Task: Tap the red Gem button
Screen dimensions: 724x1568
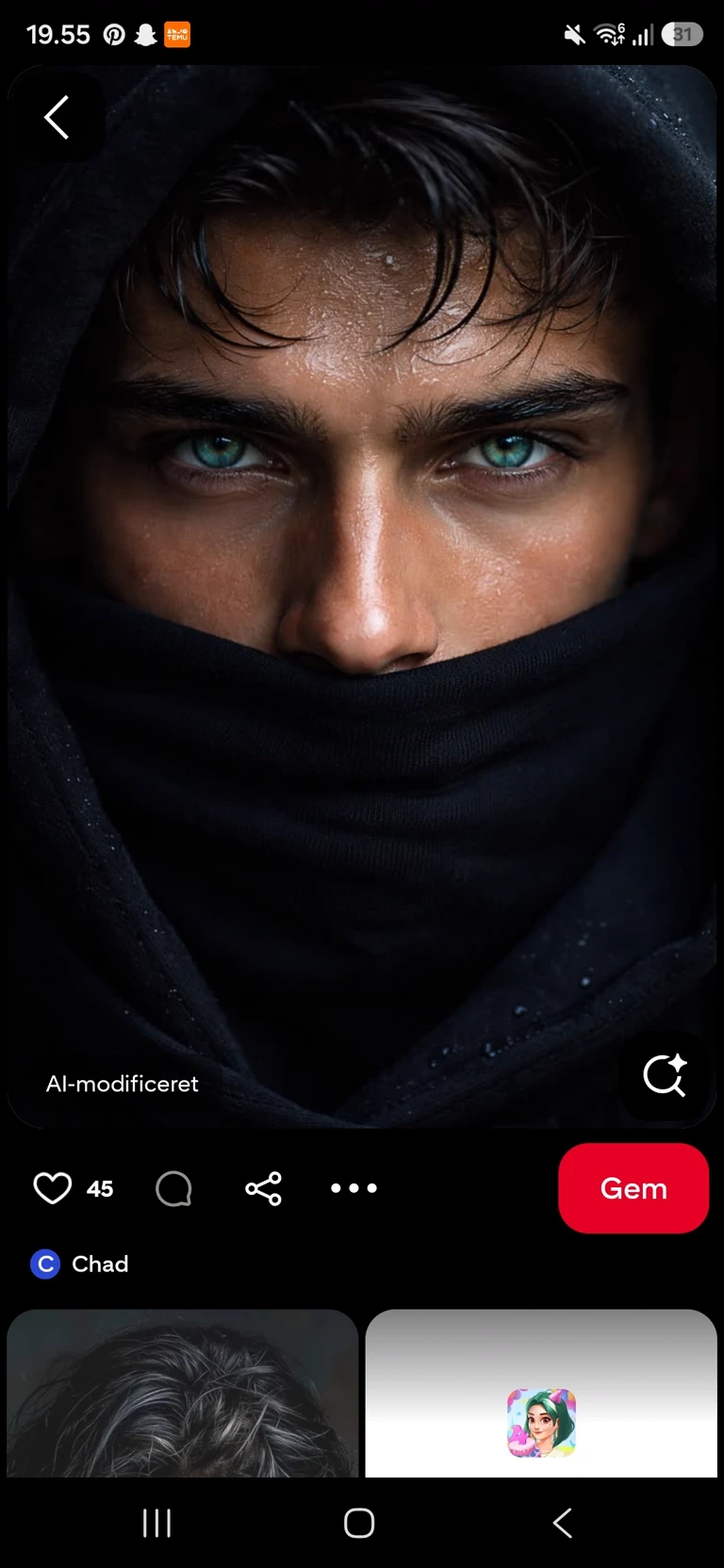Action: pos(633,1188)
